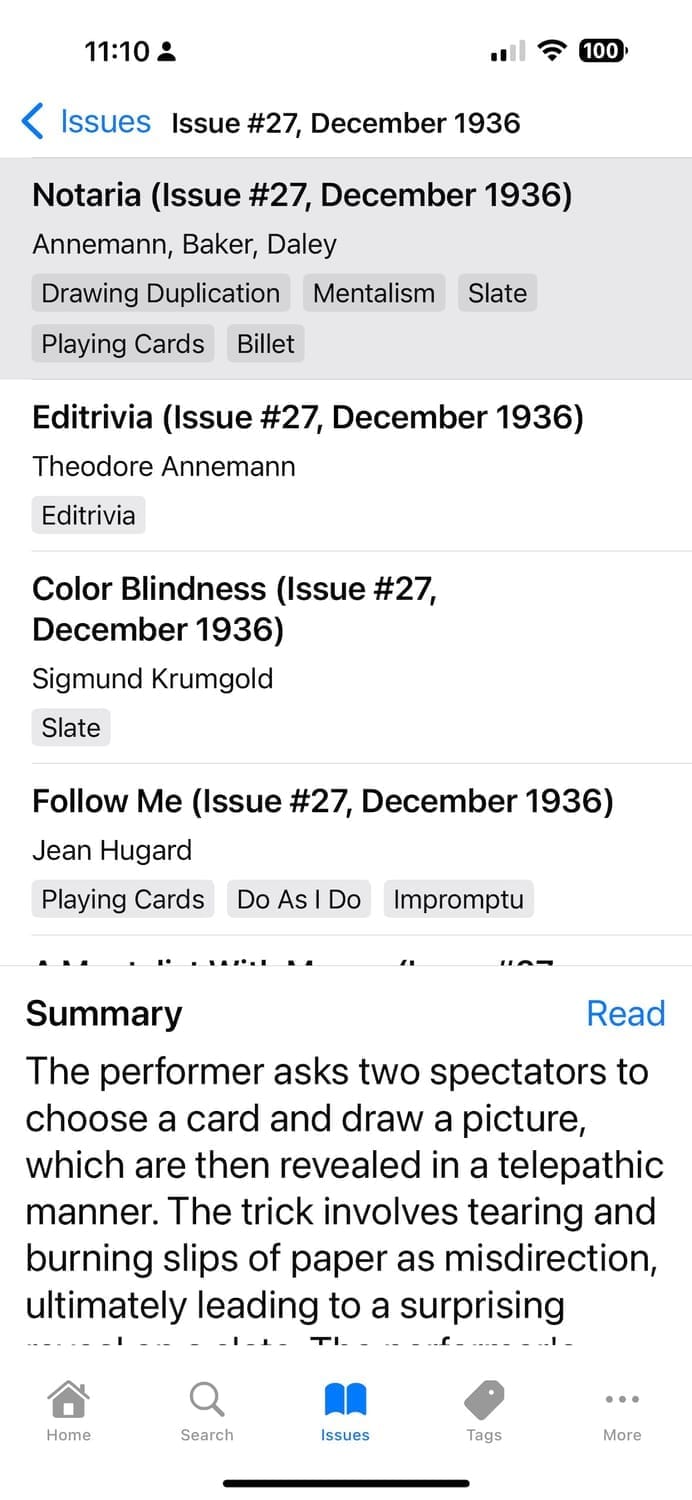Tap Read next to Summary
The width and height of the screenshot is (692, 1500).
coord(625,1013)
